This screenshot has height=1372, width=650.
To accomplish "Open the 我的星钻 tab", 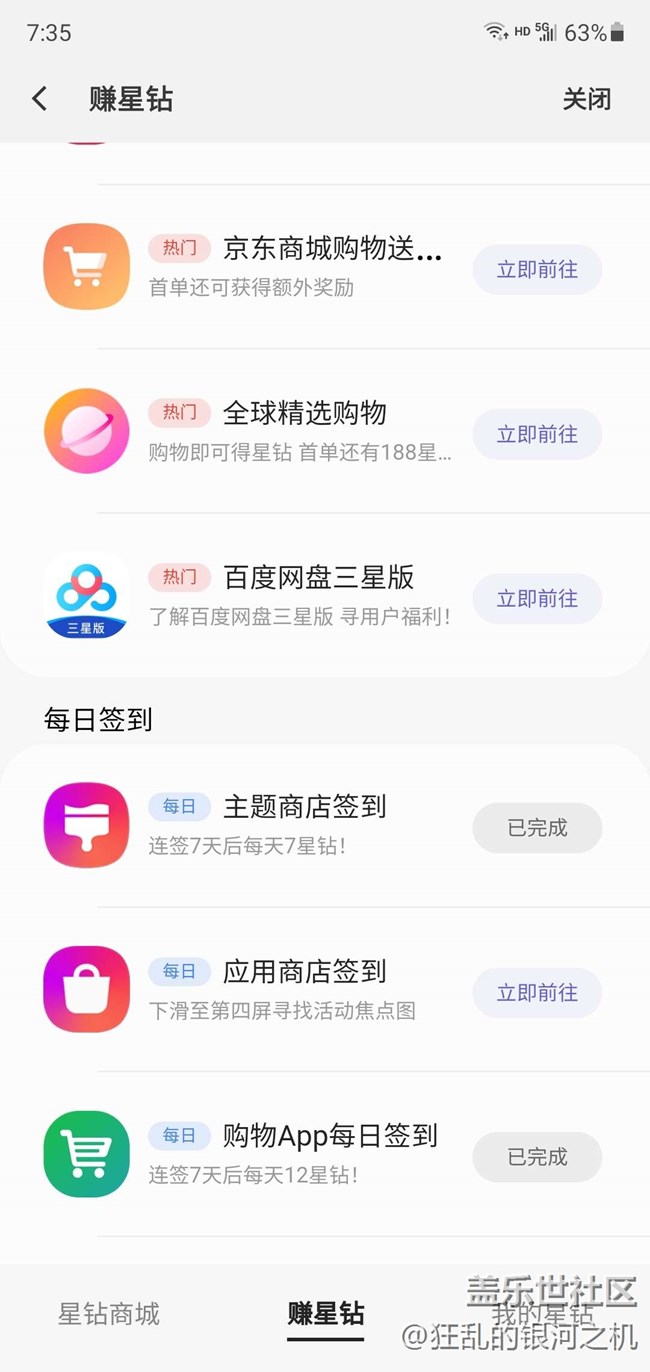I will click(x=542, y=1314).
